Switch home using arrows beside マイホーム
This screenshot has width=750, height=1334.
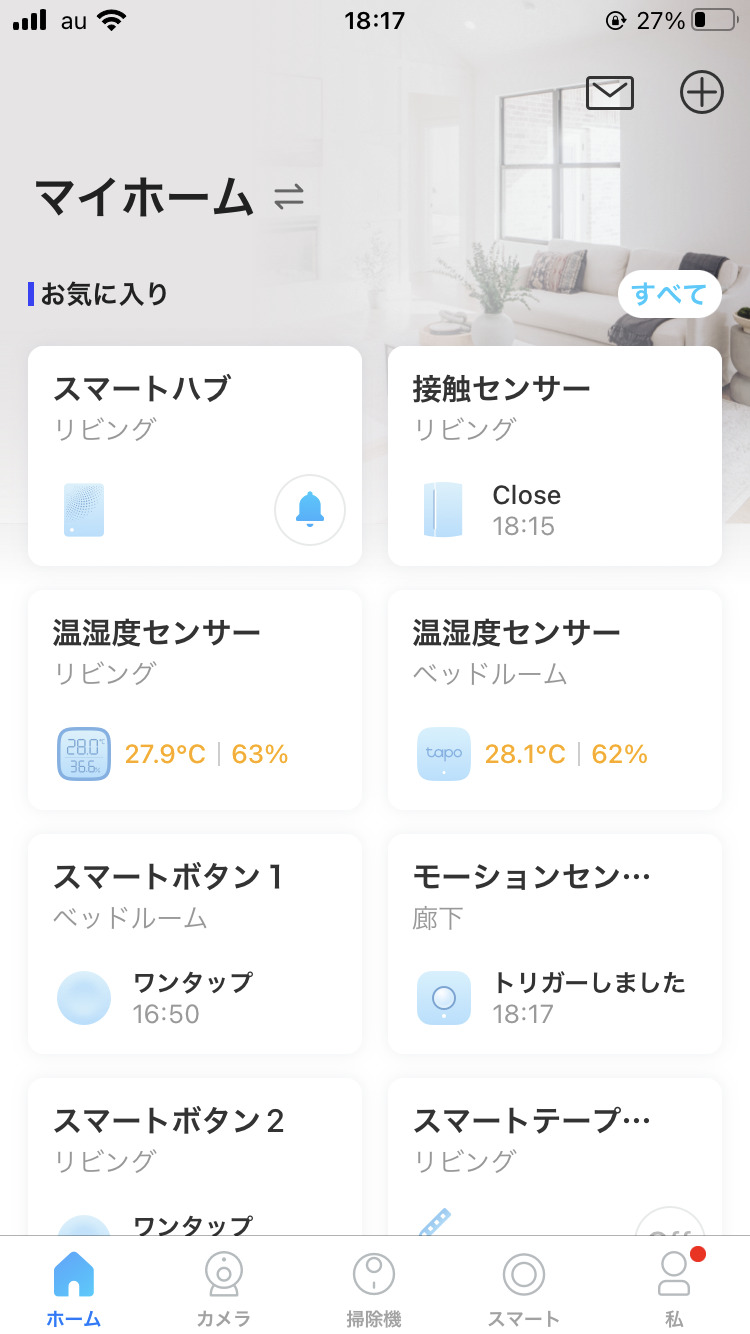pos(289,198)
